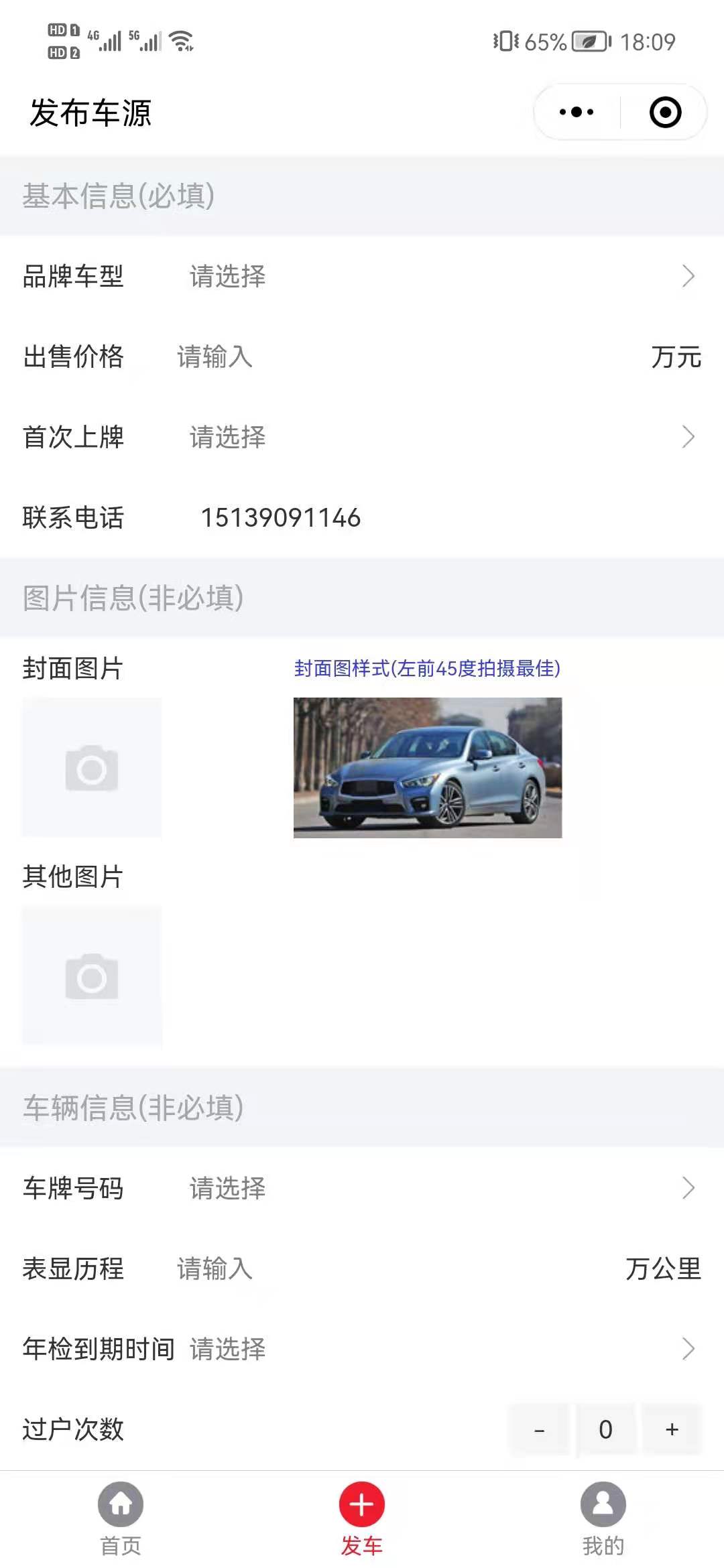
Task: Close the mini program via the circle icon
Action: pyautogui.click(x=665, y=112)
